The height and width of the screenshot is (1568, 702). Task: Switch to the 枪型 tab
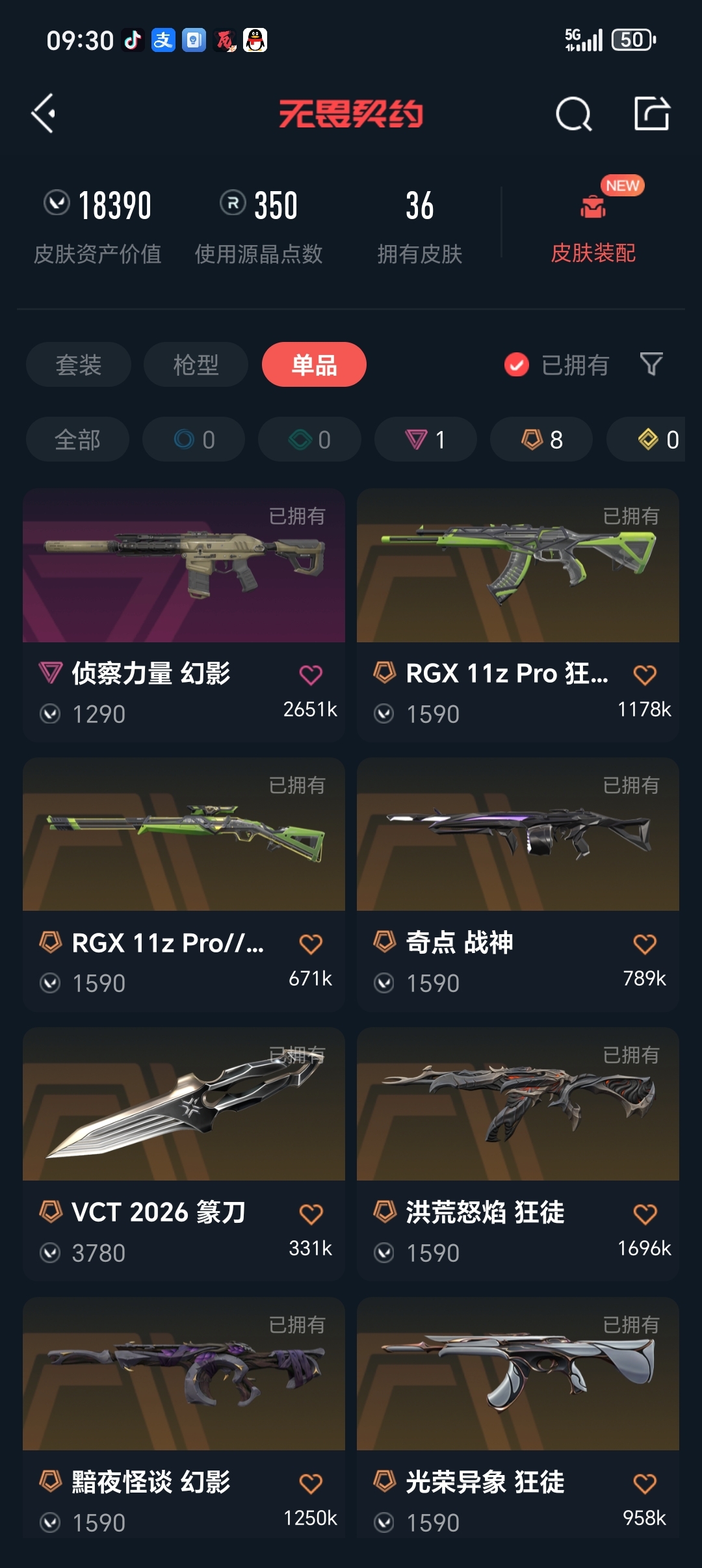point(196,365)
